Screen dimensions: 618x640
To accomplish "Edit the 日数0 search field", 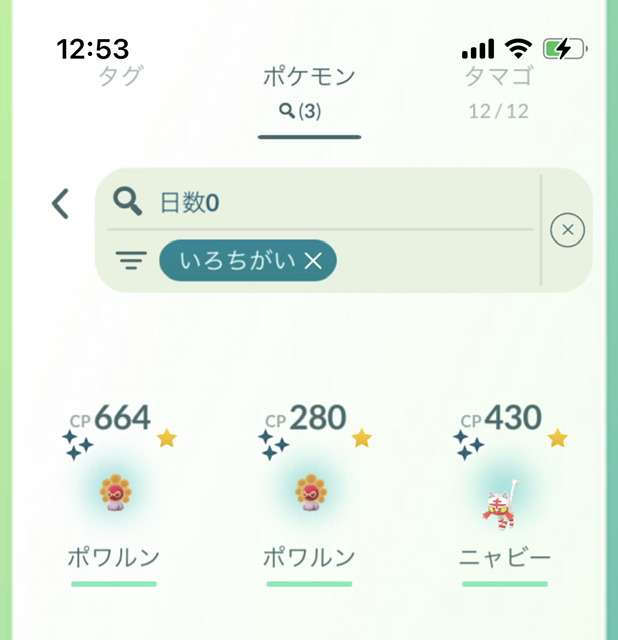I will [340, 203].
